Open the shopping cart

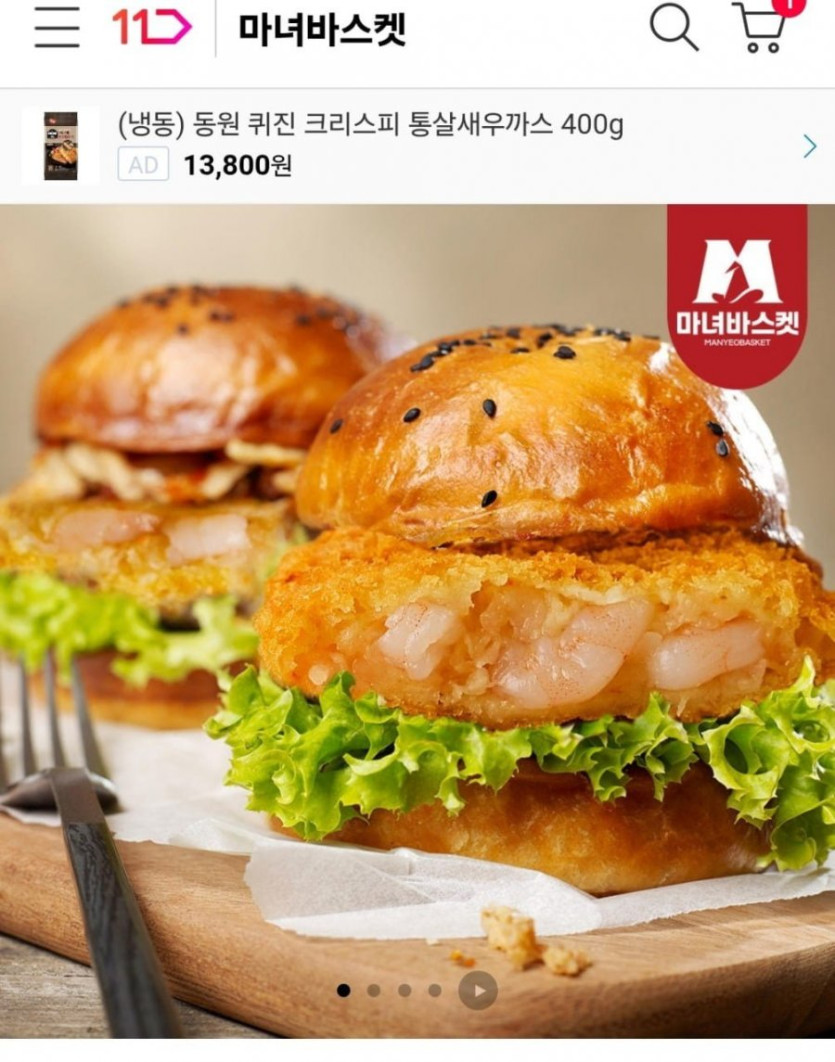[762, 27]
